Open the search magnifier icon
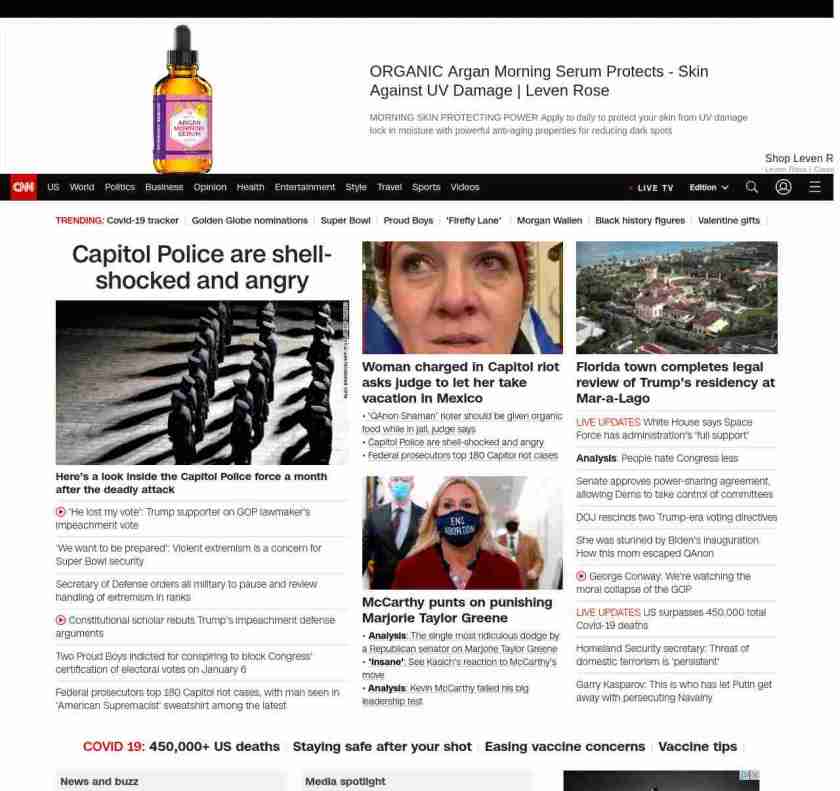Image resolution: width=840 pixels, height=791 pixels. pyautogui.click(x=752, y=187)
